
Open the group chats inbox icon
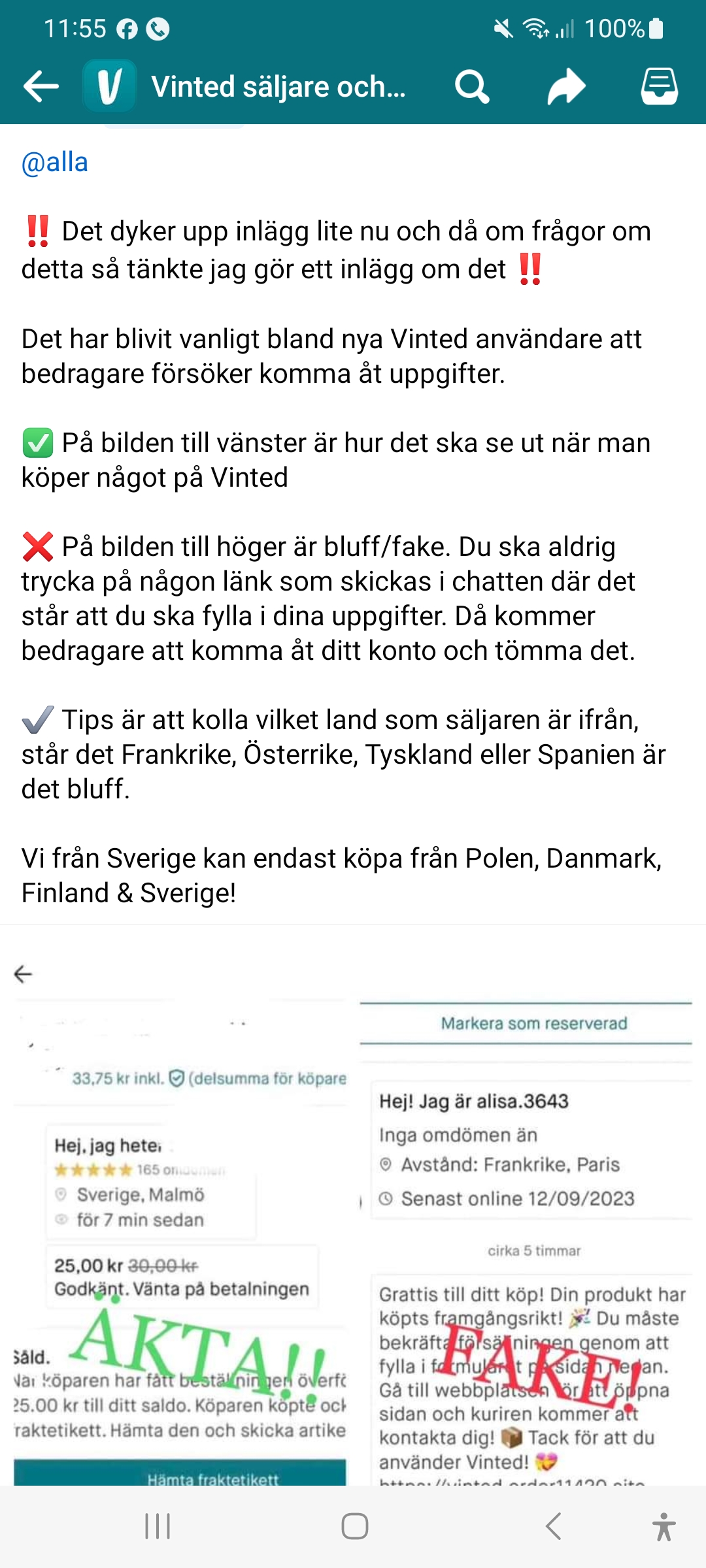[x=659, y=86]
